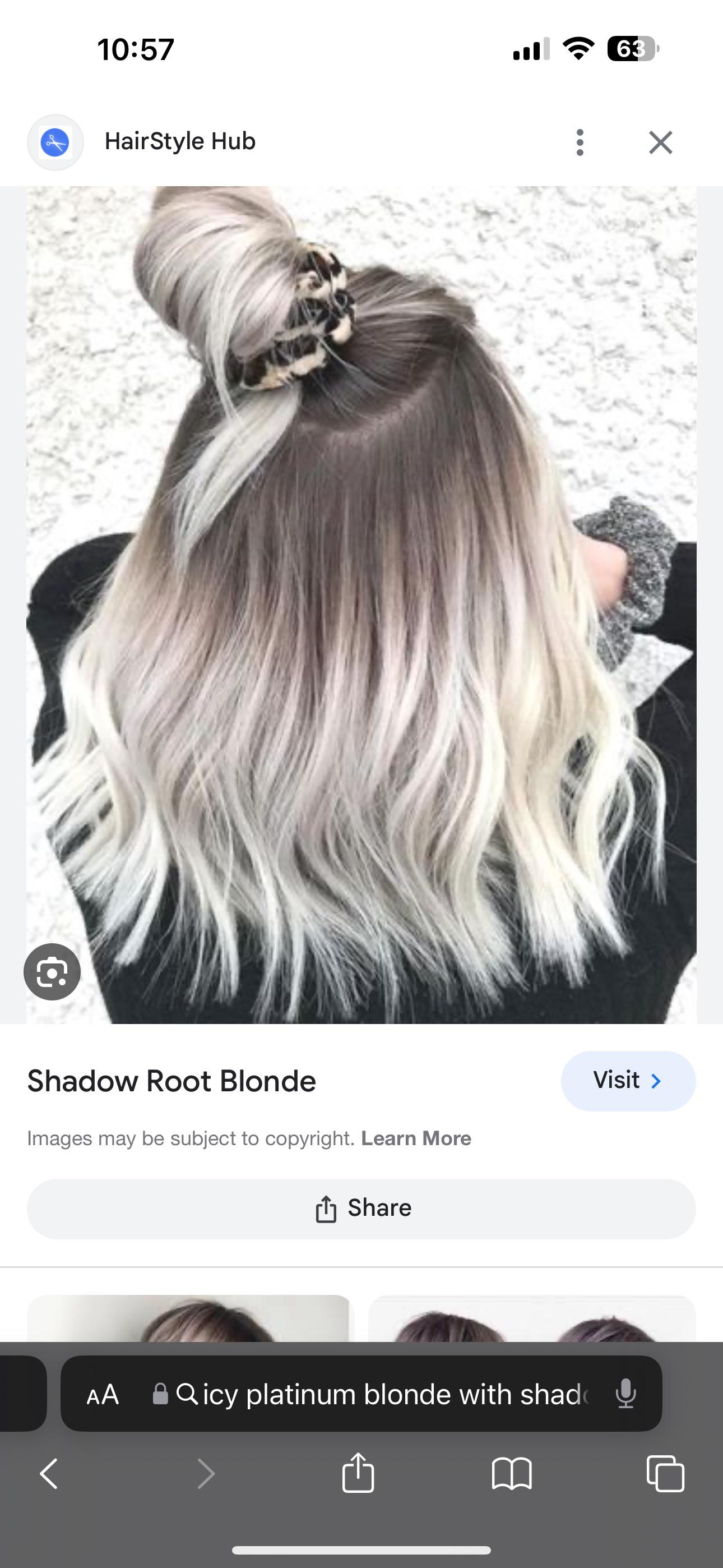
Task: Open the large hair photo
Action: click(361, 605)
